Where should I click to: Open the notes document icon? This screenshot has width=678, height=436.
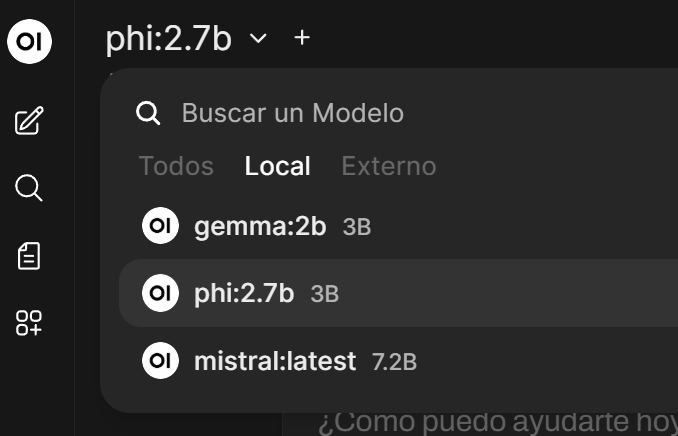[x=29, y=256]
